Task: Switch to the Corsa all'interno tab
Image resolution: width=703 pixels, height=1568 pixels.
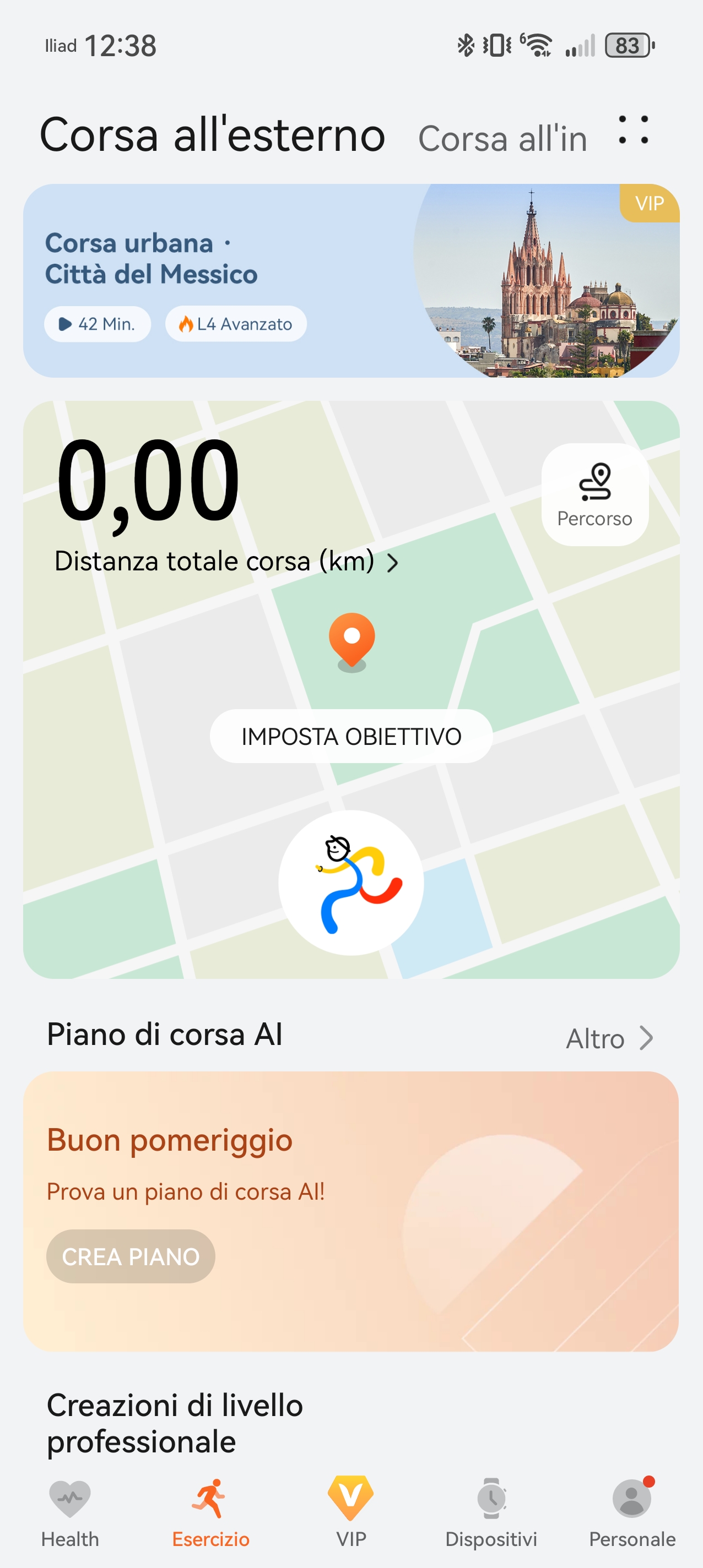Action: (x=502, y=139)
